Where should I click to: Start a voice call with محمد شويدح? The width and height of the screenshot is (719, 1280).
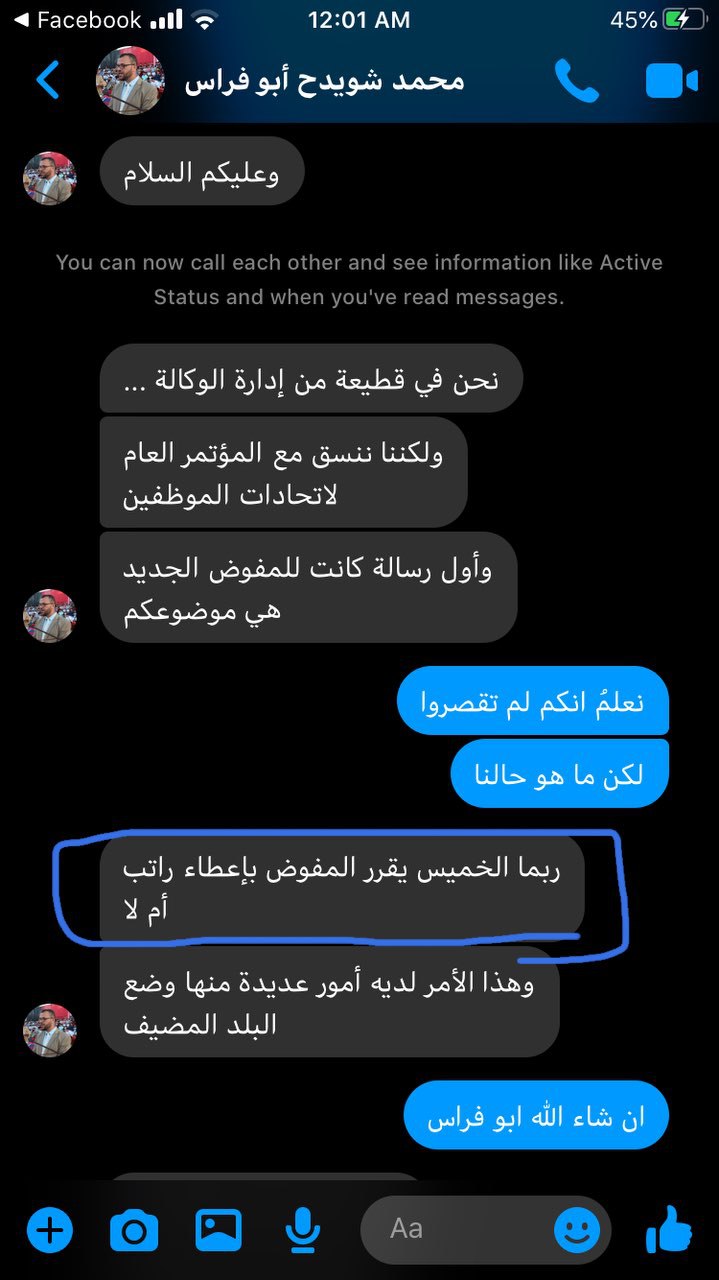[x=577, y=80]
